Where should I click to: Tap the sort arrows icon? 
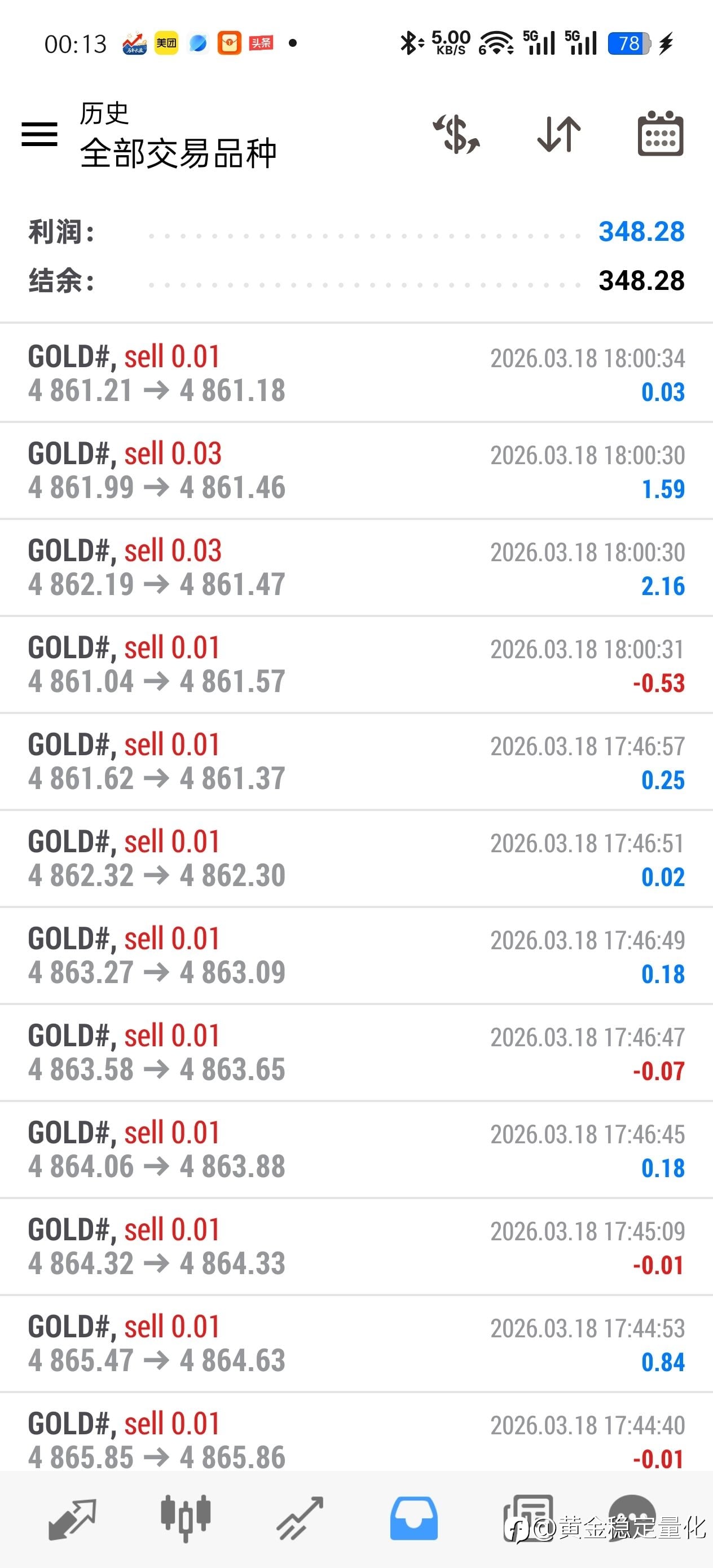[558, 134]
